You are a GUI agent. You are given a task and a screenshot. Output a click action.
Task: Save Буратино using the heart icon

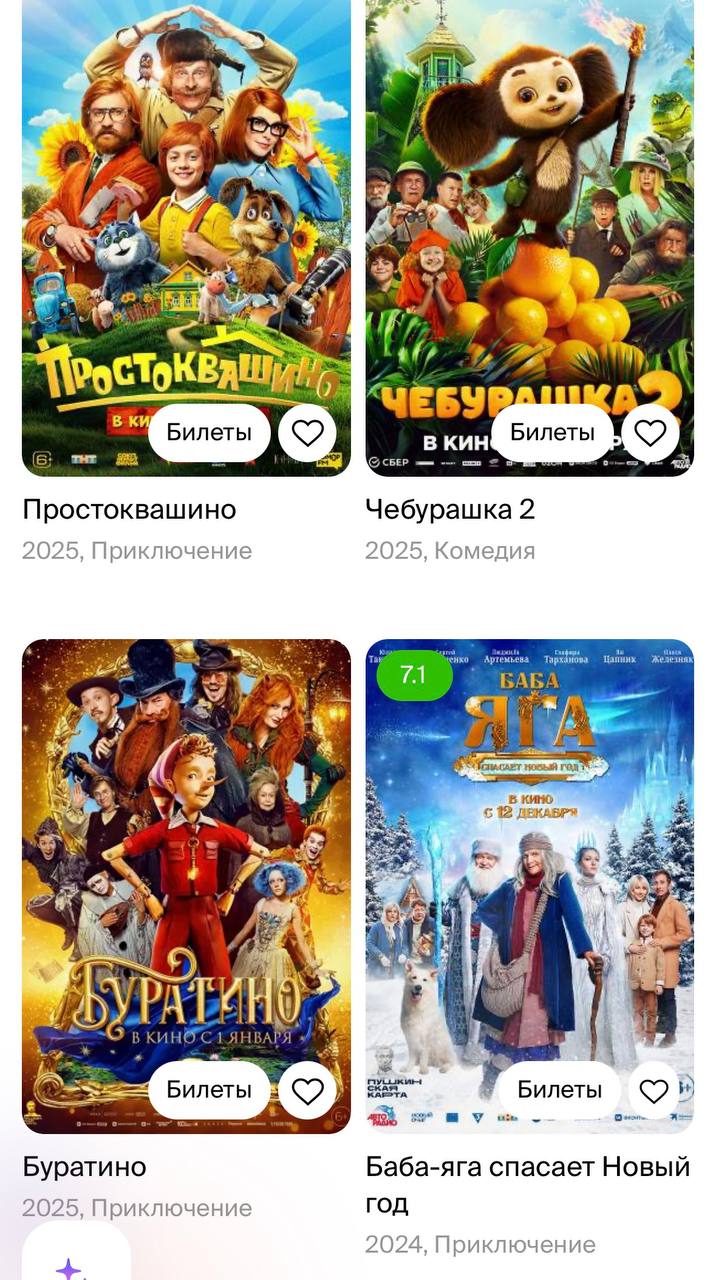coord(307,1090)
